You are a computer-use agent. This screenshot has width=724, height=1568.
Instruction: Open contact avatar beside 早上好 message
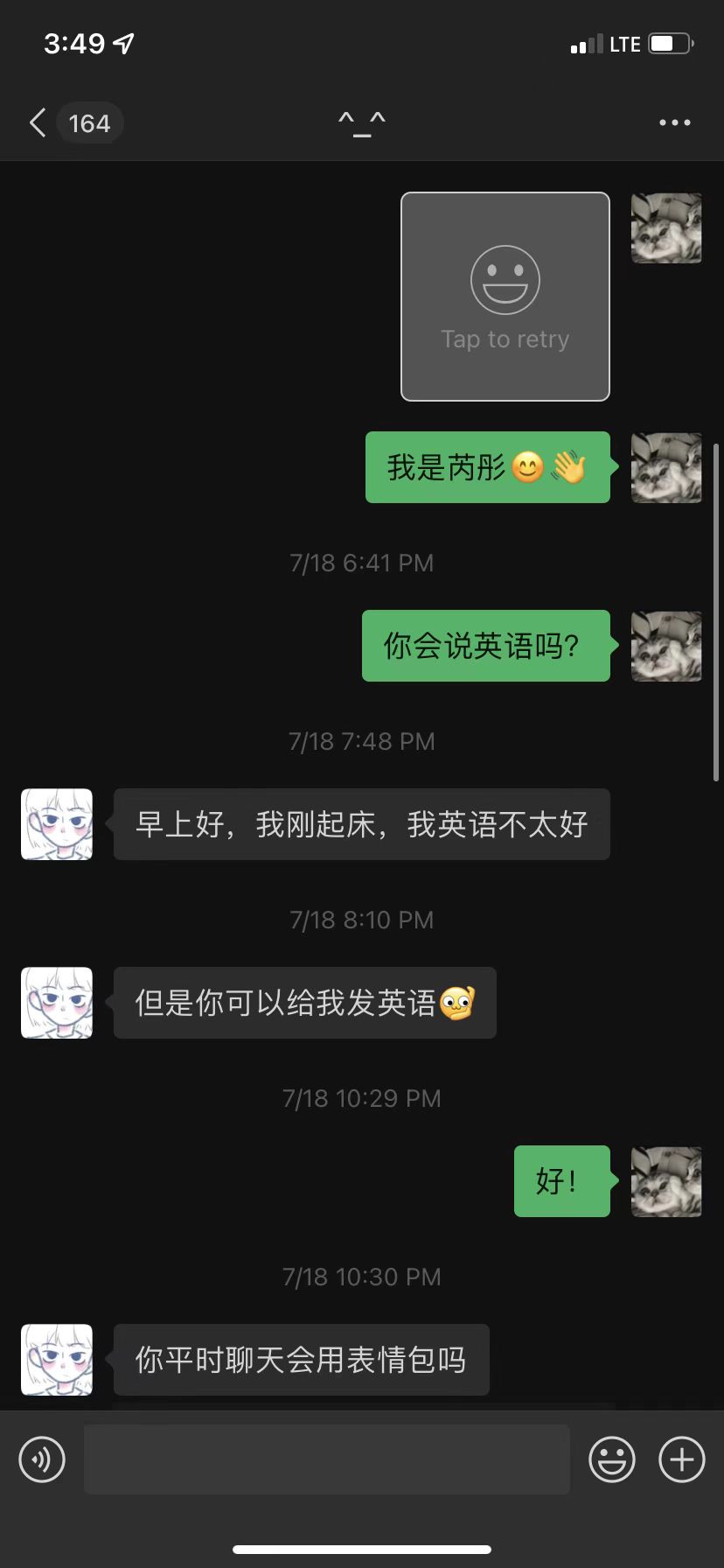point(57,824)
